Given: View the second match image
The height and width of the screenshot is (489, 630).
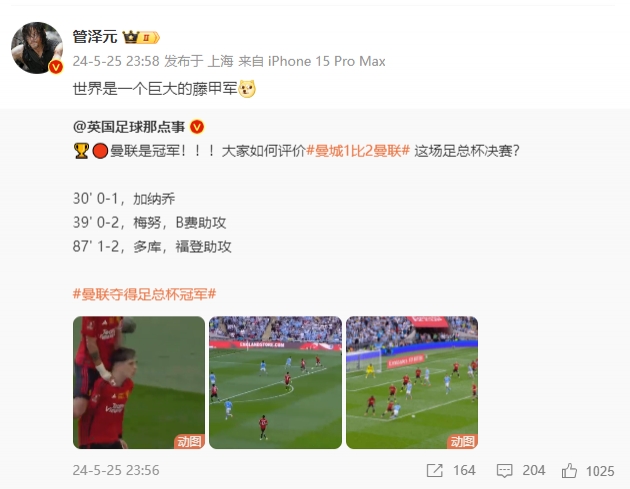Looking at the screenshot, I should (275, 382).
